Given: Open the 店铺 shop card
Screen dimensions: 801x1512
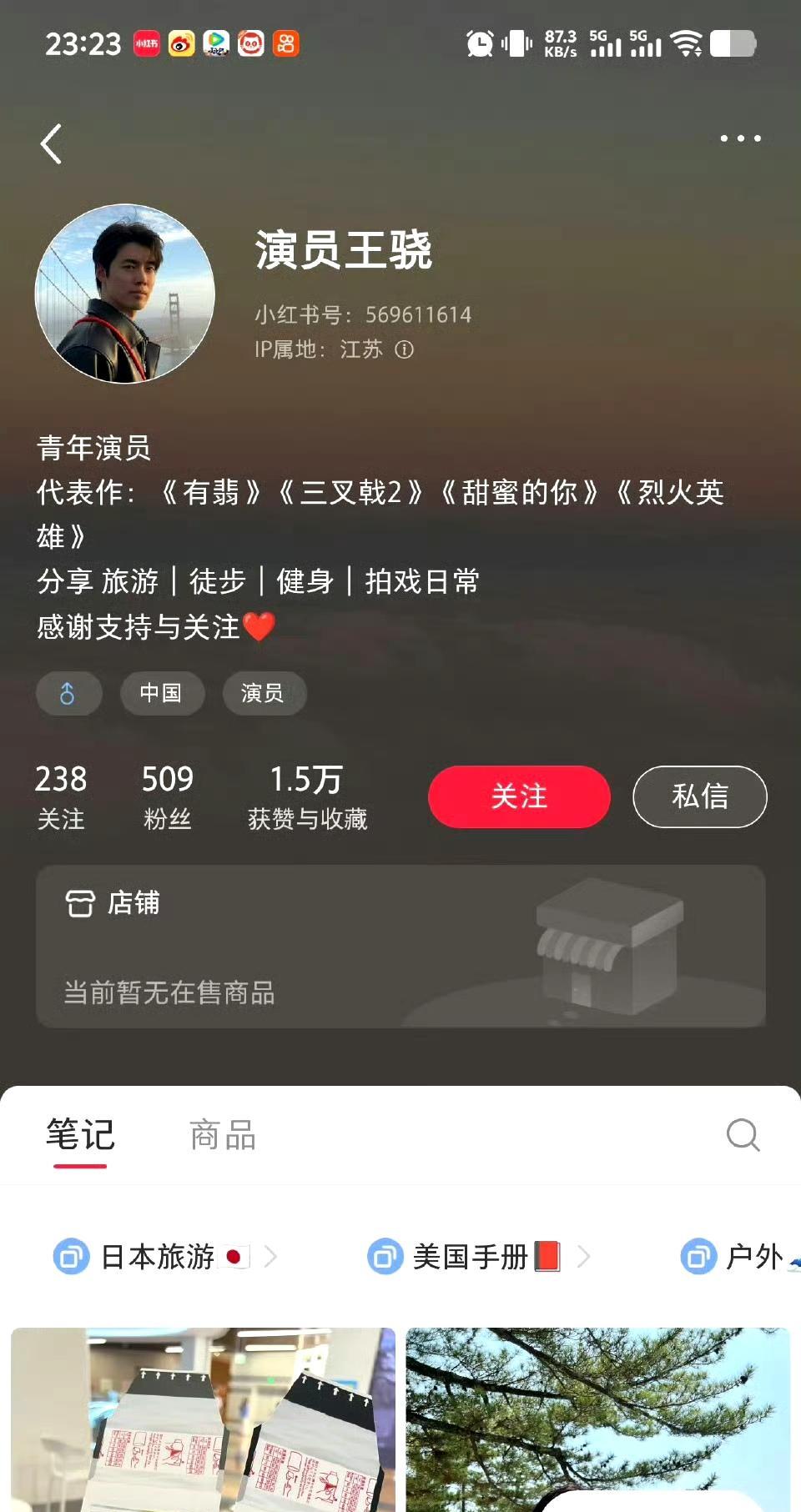Looking at the screenshot, I should [400, 947].
